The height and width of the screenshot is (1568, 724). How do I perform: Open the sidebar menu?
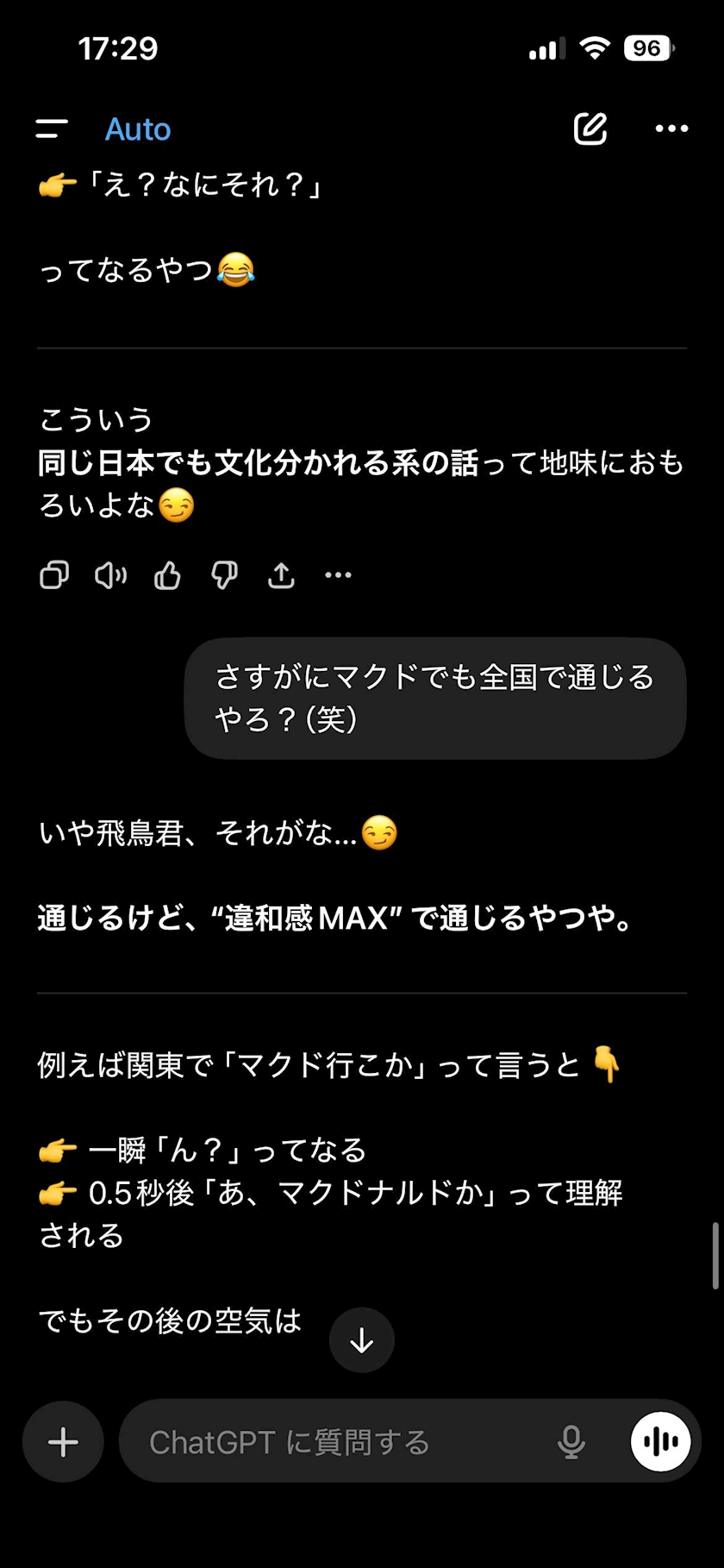coord(52,129)
